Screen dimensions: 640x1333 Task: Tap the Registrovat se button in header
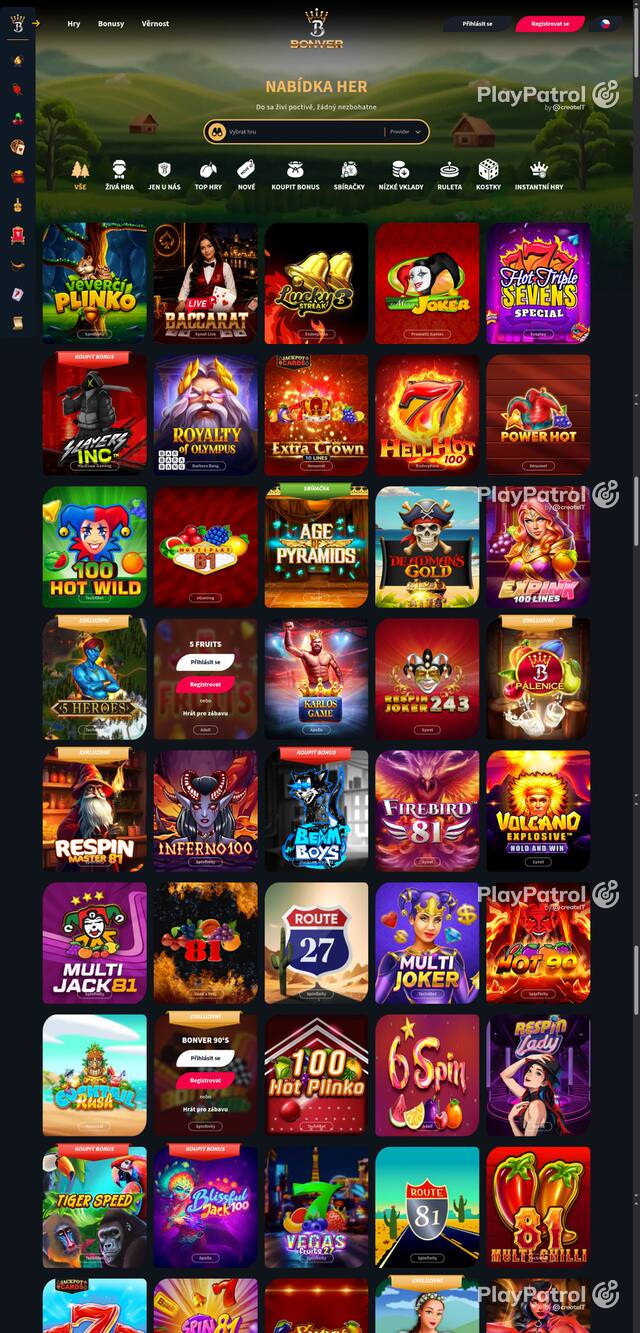click(x=550, y=23)
